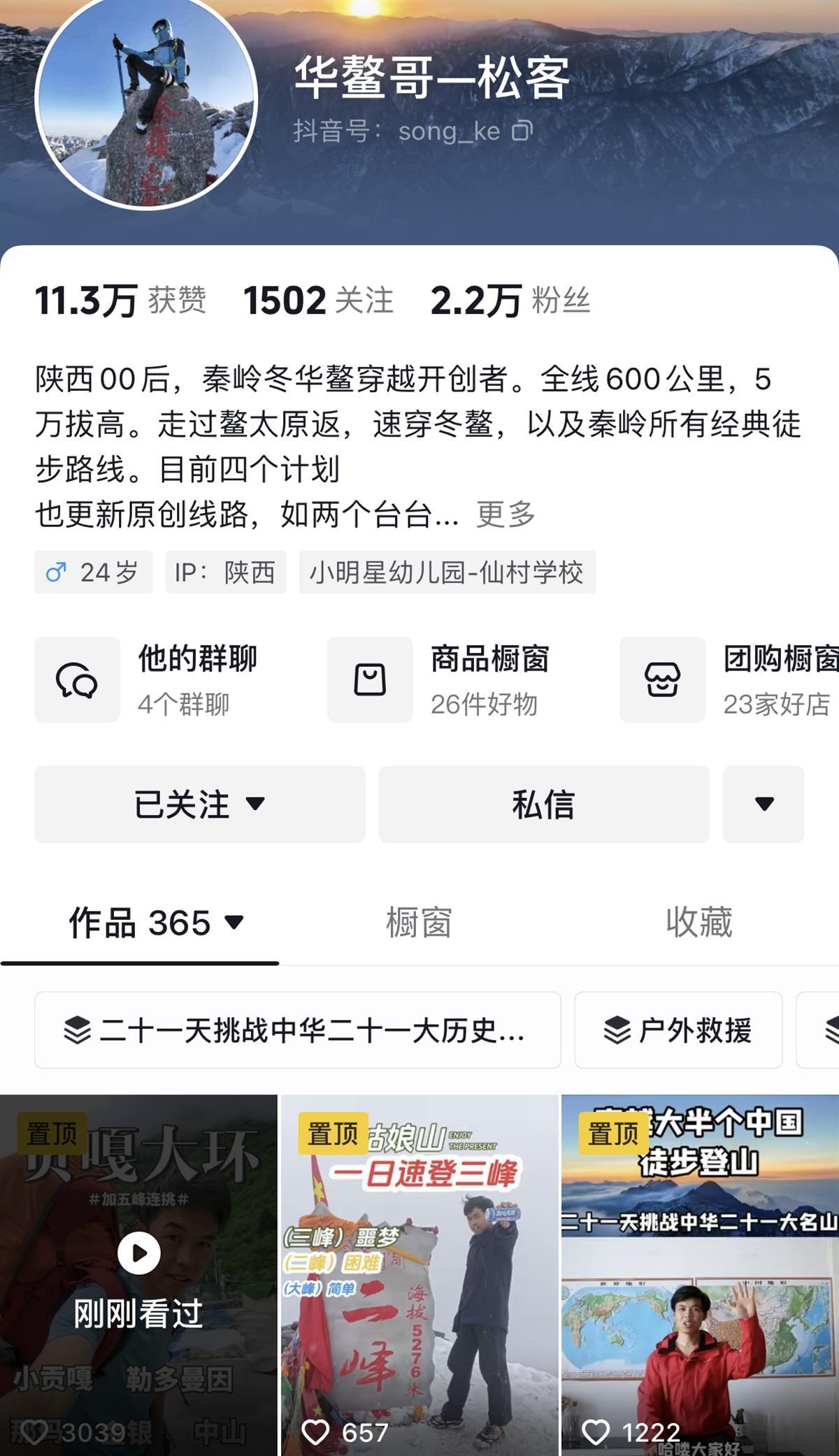The height and width of the screenshot is (1456, 839).
Task: Open the profile avatar photo
Action: [x=146, y=99]
